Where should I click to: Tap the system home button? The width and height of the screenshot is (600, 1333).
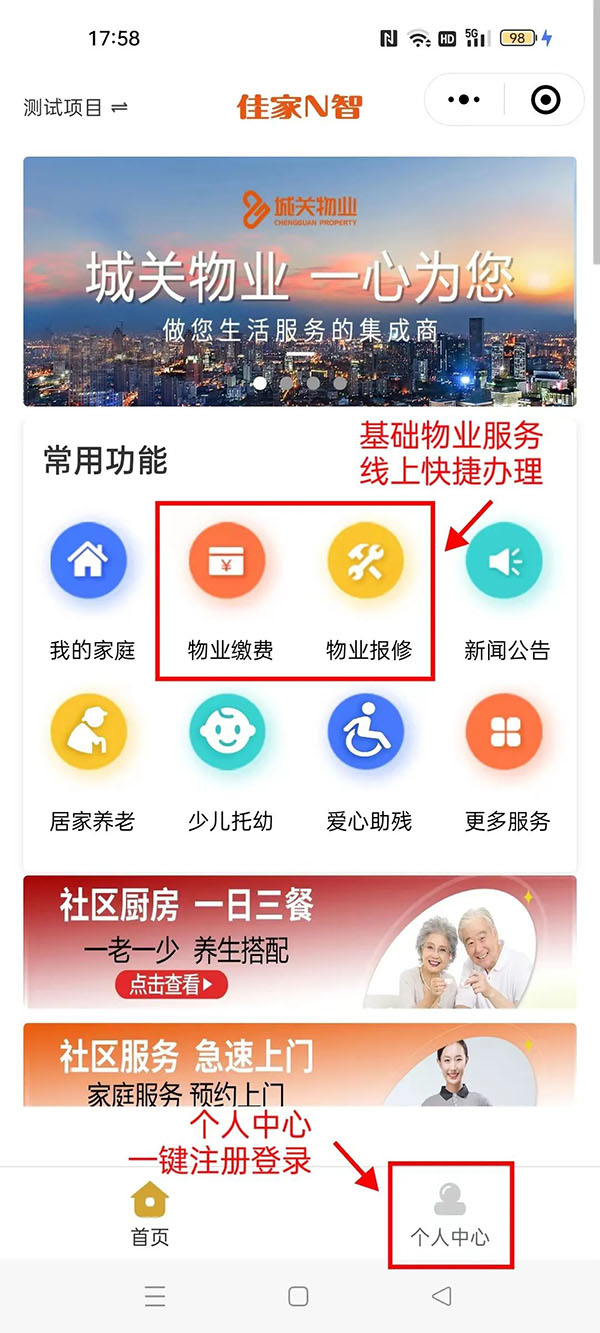[x=298, y=1296]
